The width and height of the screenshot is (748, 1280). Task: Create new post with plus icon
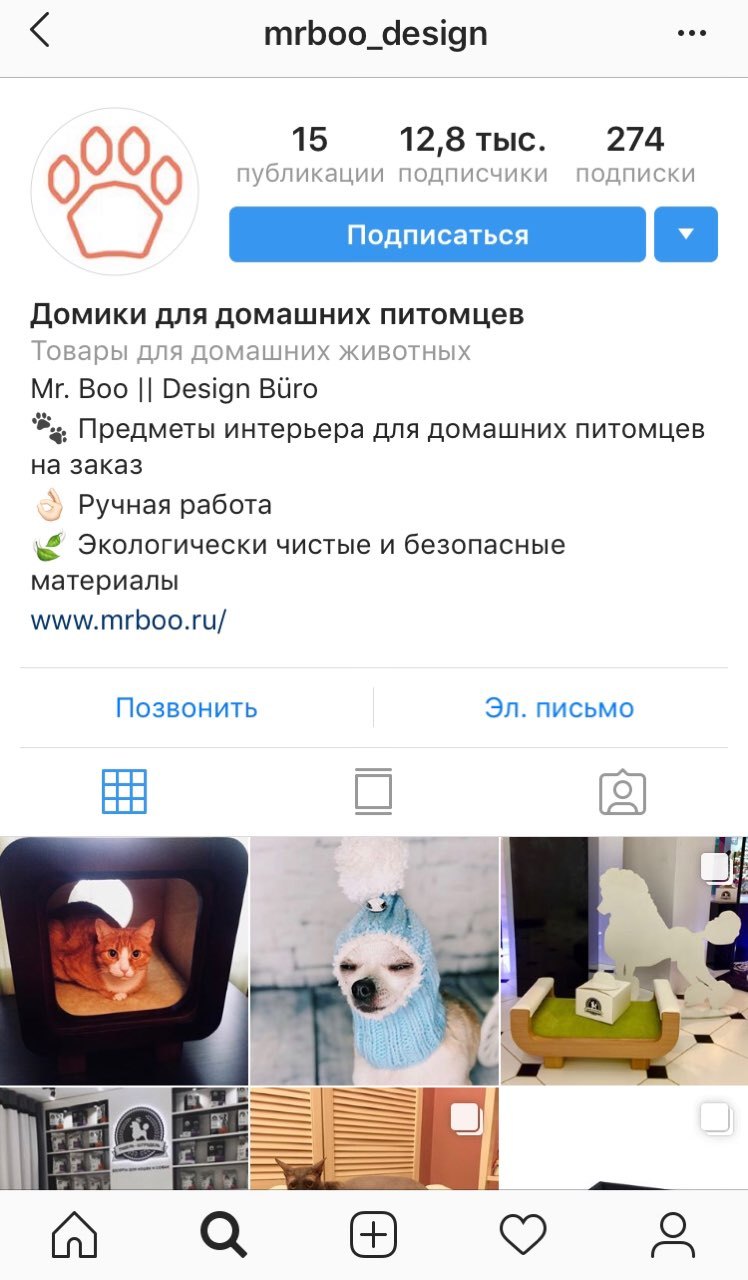point(374,1235)
